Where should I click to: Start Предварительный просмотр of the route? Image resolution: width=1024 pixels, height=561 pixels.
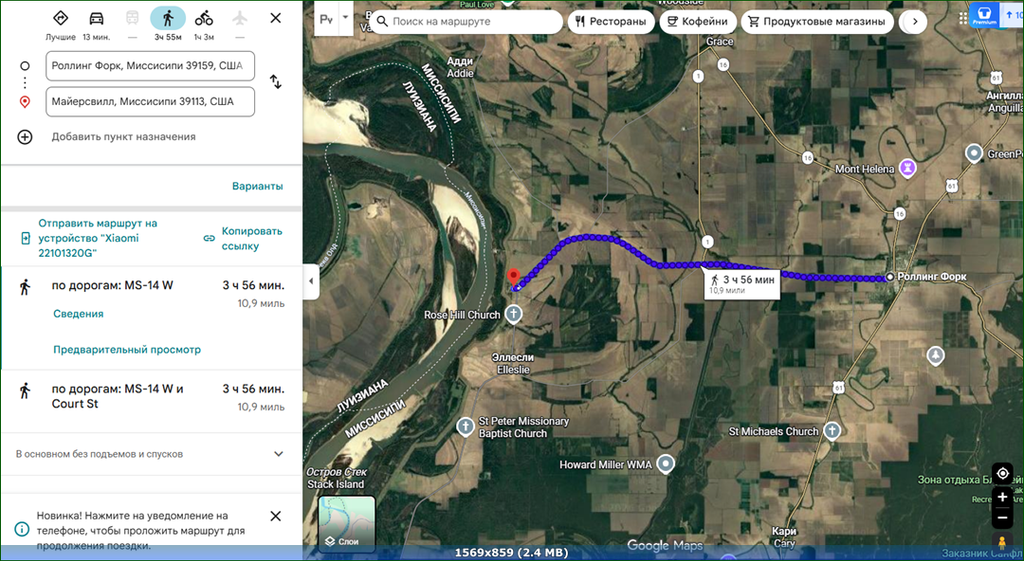(x=127, y=350)
